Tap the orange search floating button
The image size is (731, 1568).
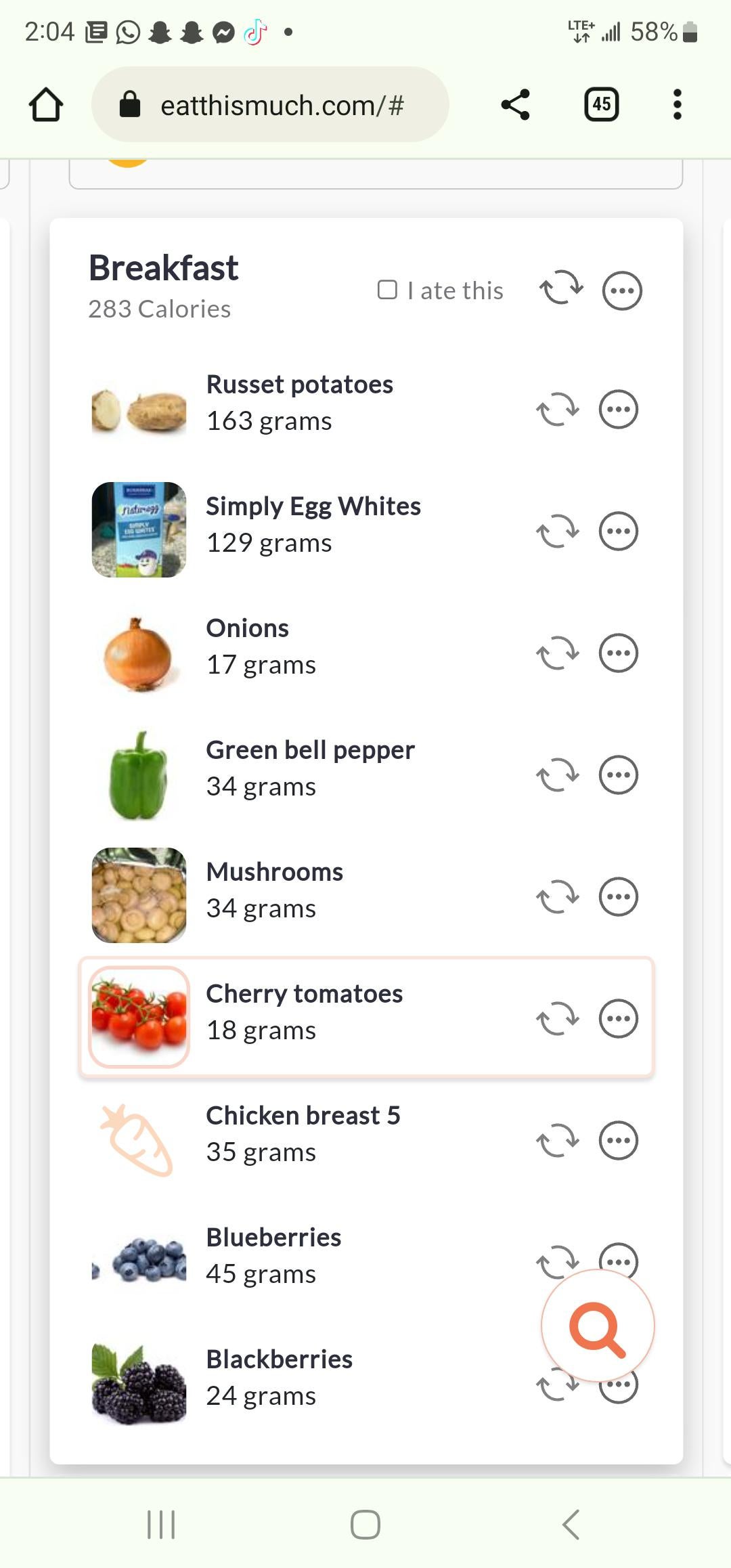[598, 1326]
